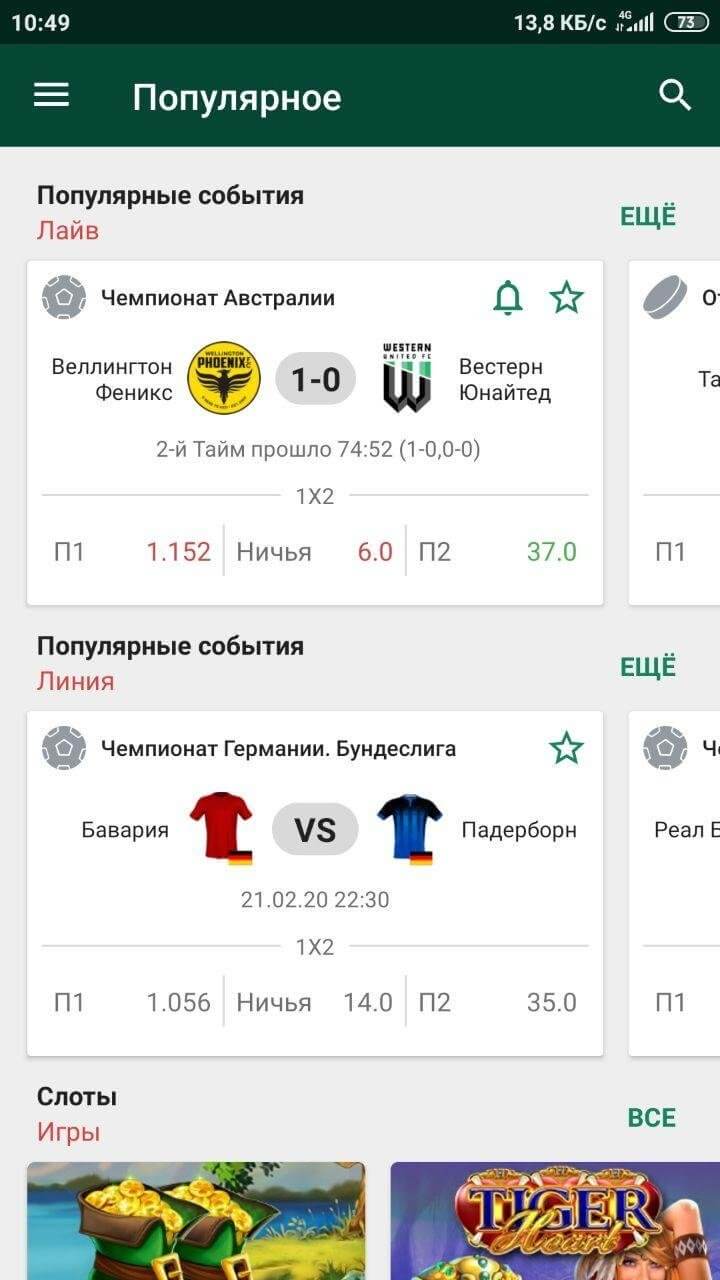
Task: Launch the Tiger Heart slot game
Action: pos(555,1221)
